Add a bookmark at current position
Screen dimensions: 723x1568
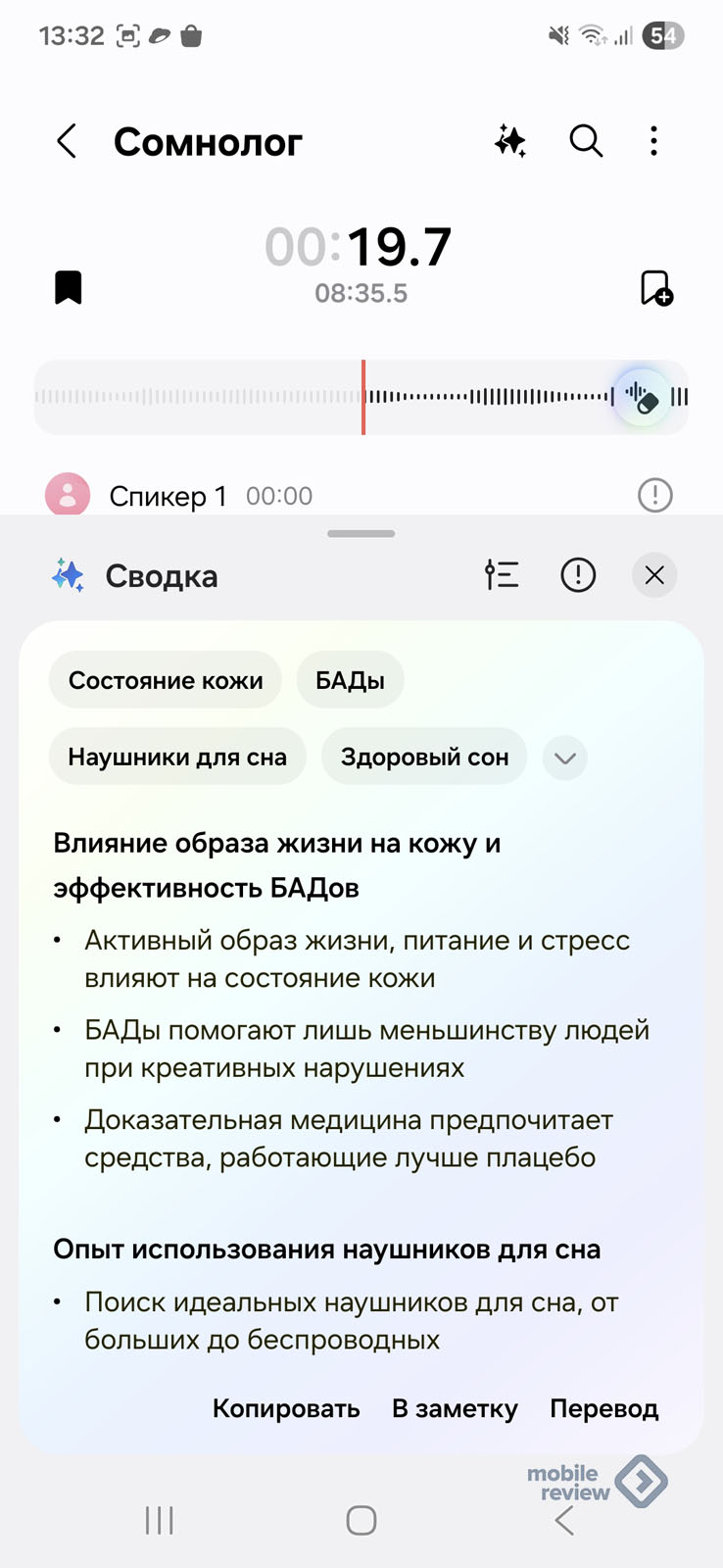pyautogui.click(x=655, y=288)
